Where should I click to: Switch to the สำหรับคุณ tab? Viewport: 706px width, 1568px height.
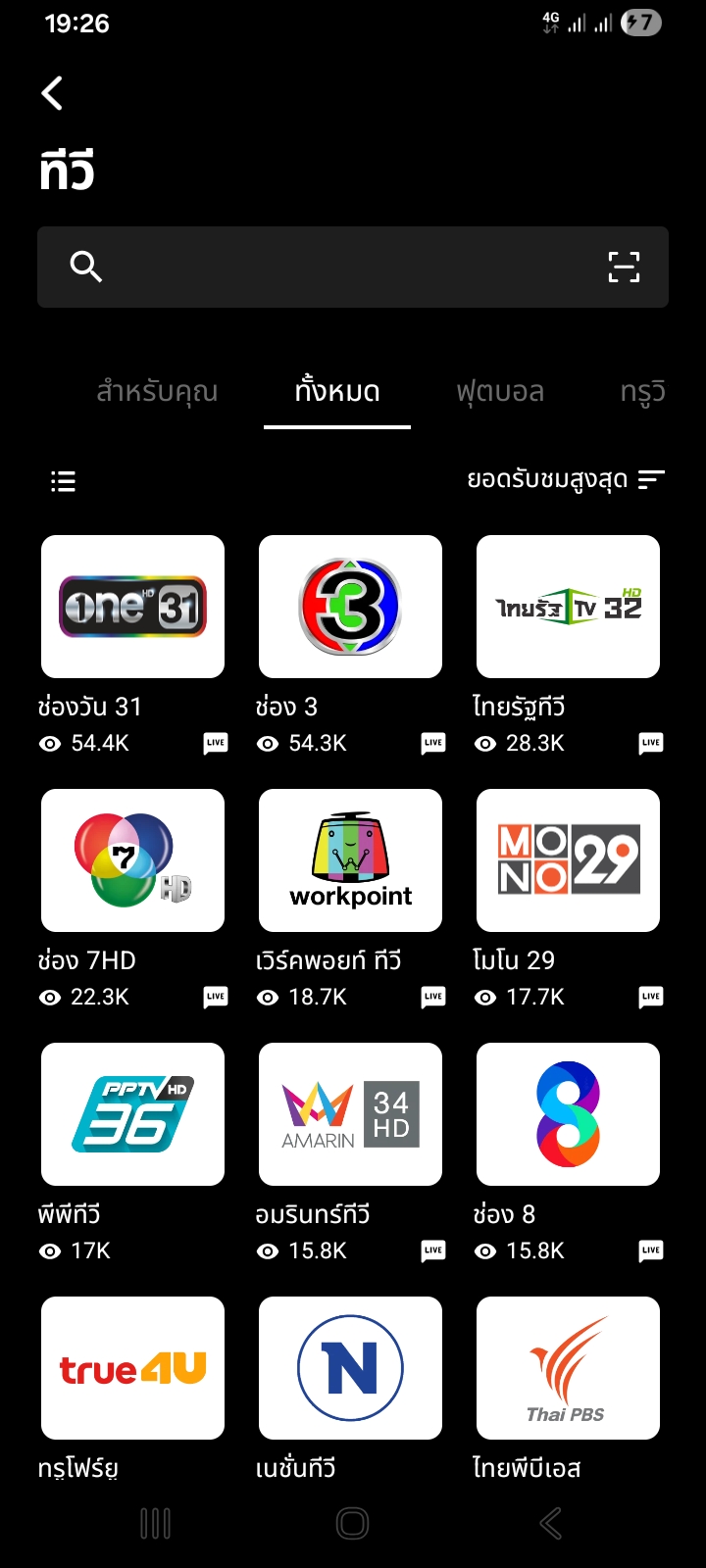click(157, 392)
